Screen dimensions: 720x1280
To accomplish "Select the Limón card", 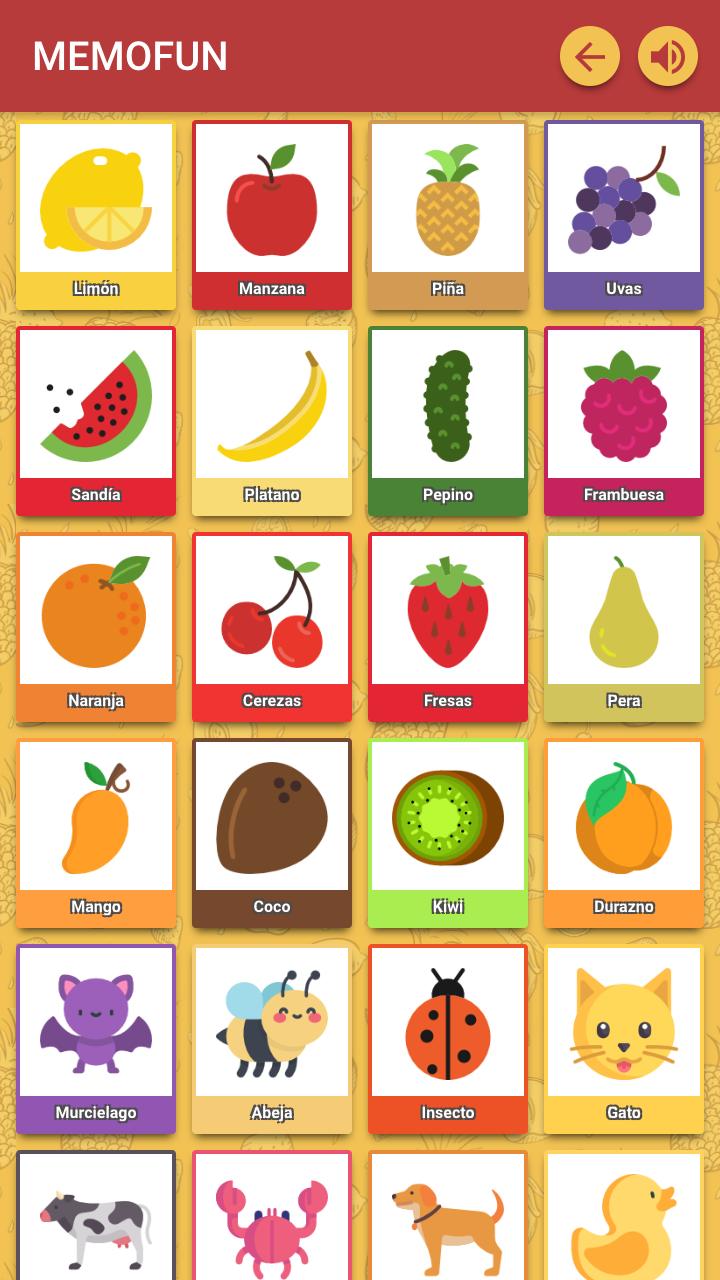I will (96, 215).
